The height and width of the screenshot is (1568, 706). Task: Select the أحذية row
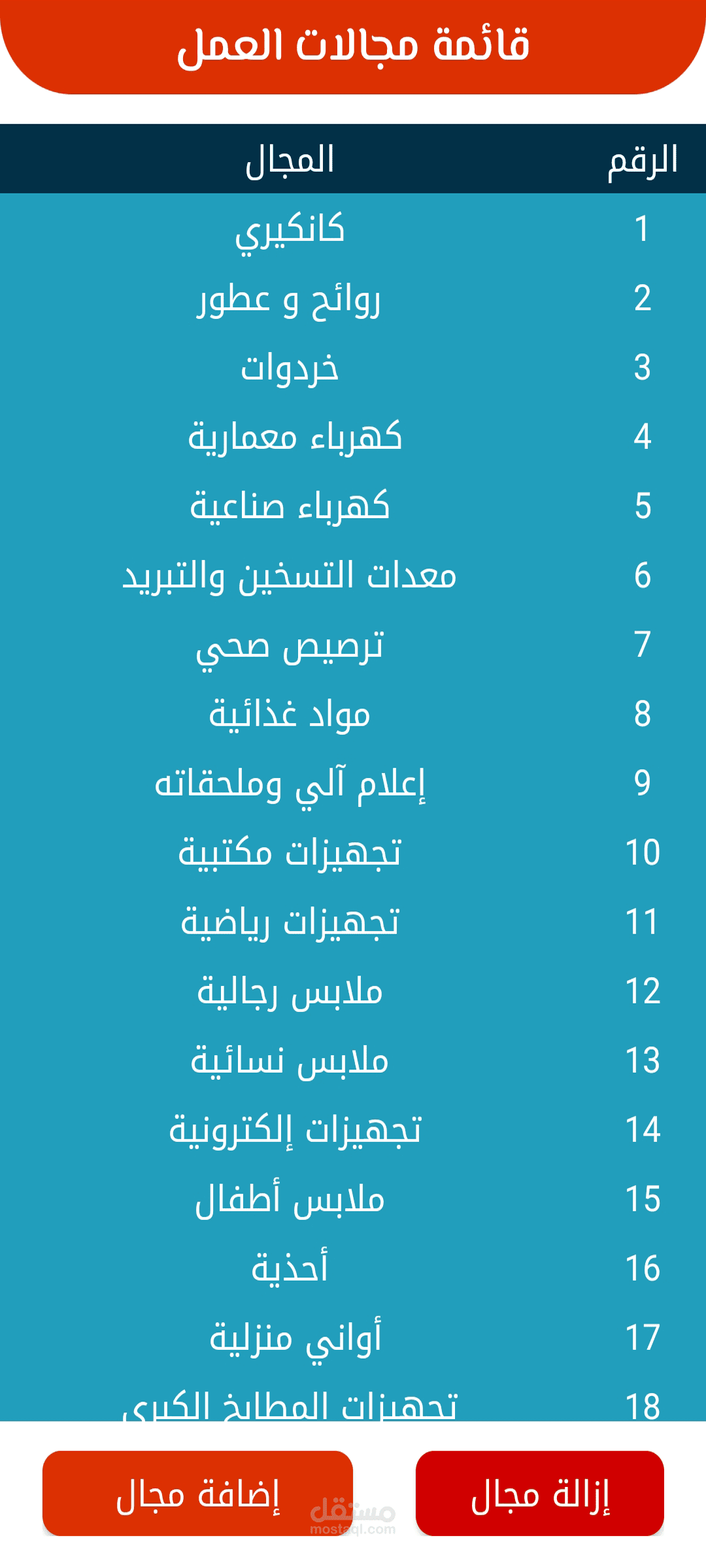pyautogui.click(x=353, y=1267)
